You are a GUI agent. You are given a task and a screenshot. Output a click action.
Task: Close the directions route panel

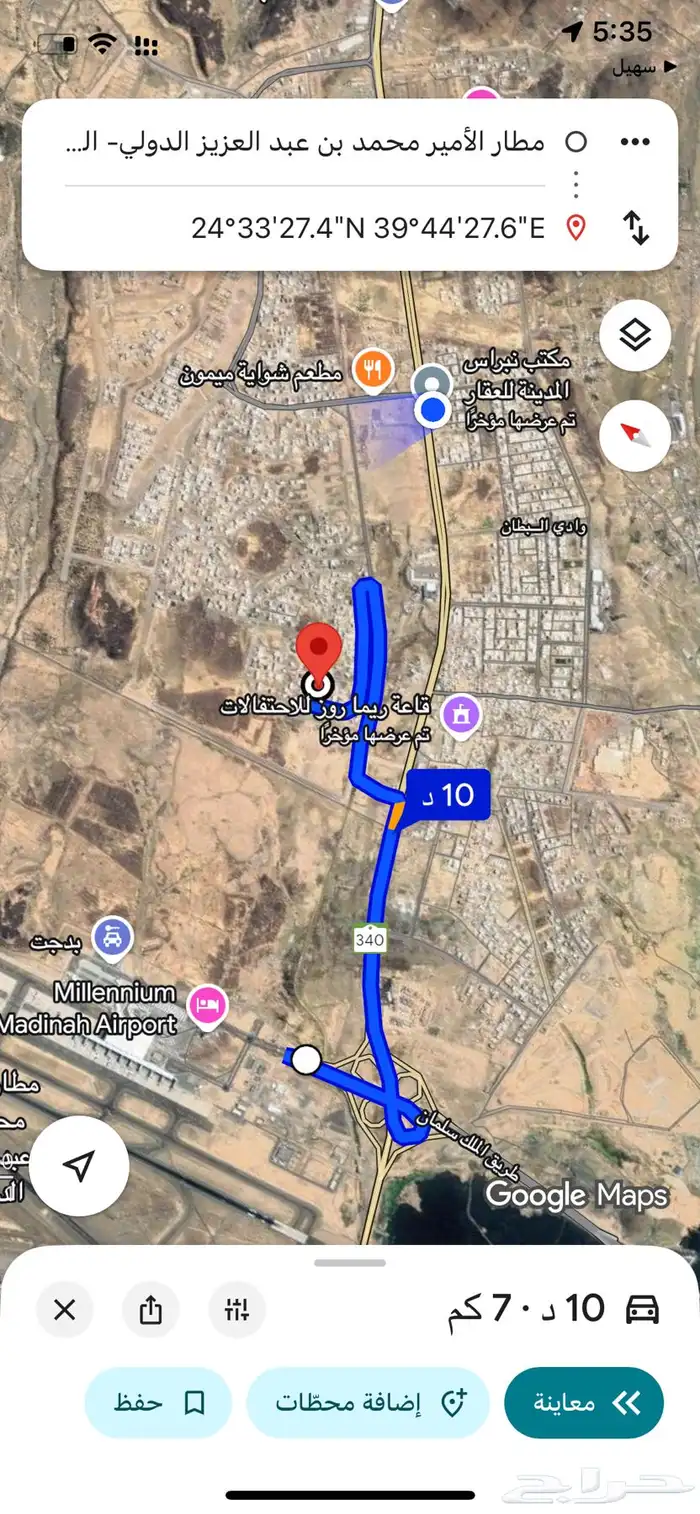(65, 1309)
